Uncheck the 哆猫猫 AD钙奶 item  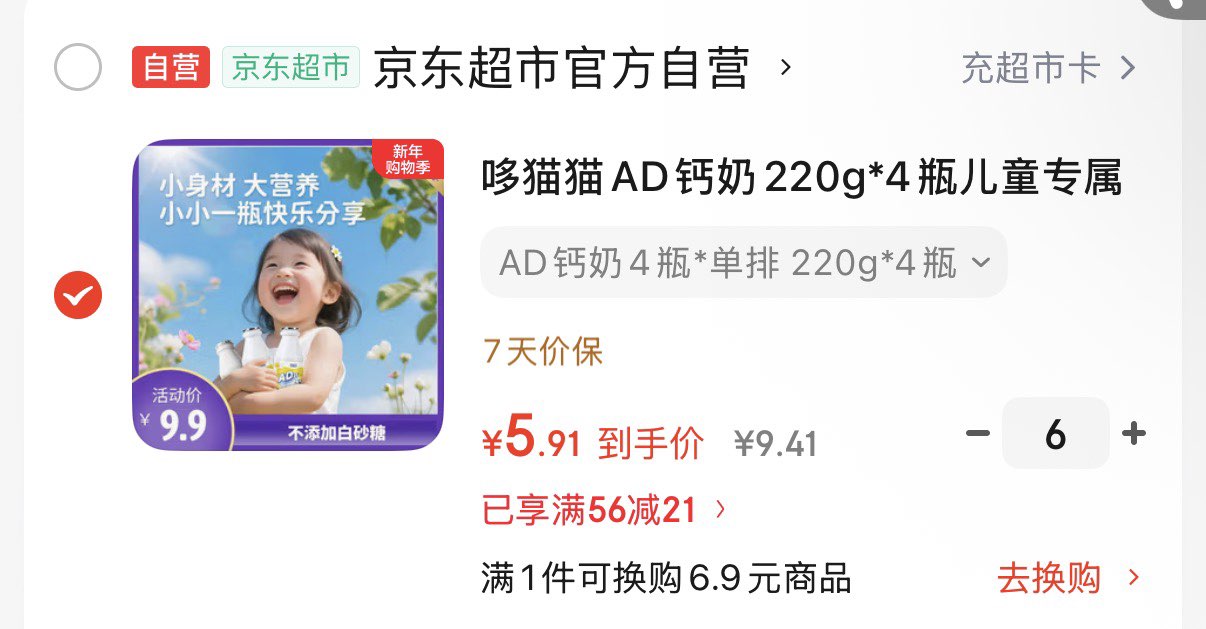click(x=78, y=295)
